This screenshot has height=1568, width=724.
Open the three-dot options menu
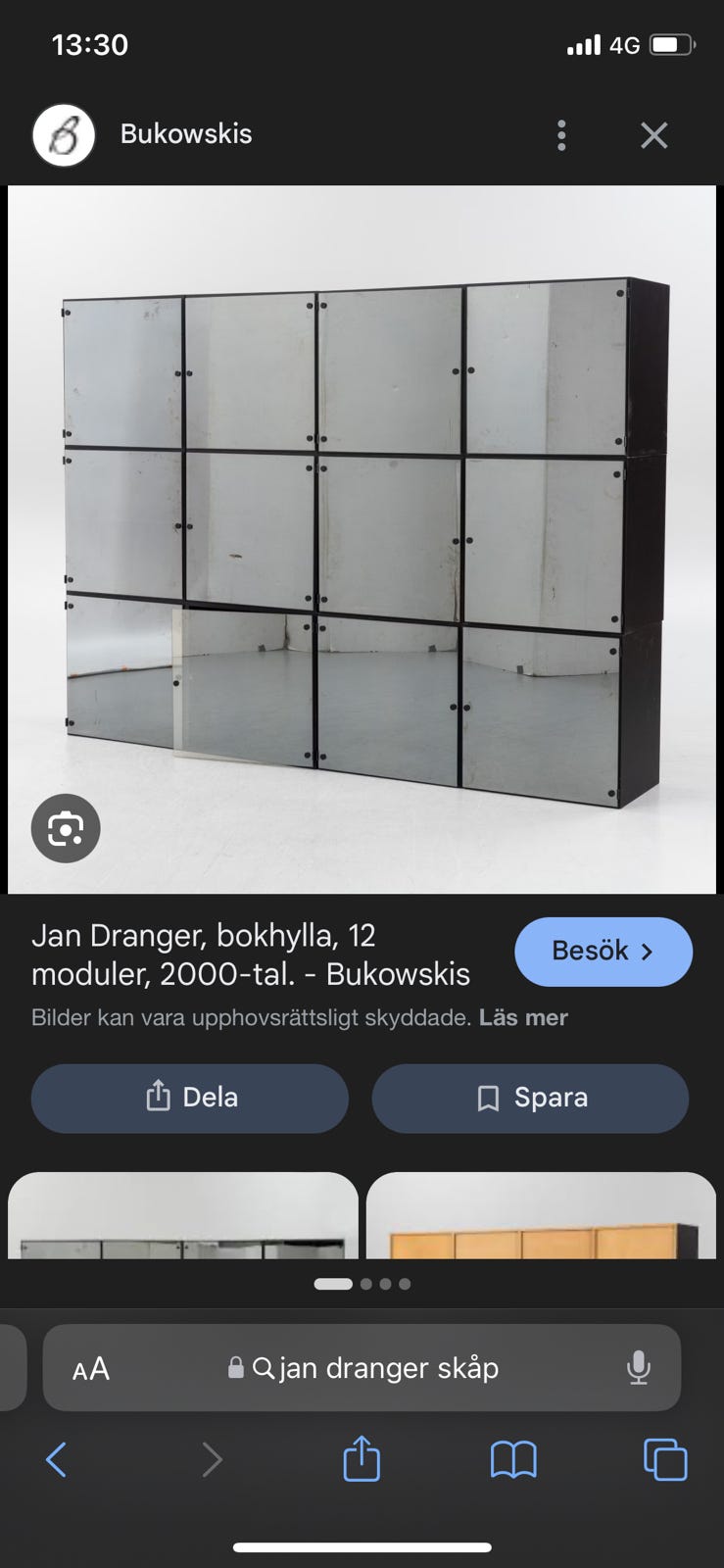561,135
